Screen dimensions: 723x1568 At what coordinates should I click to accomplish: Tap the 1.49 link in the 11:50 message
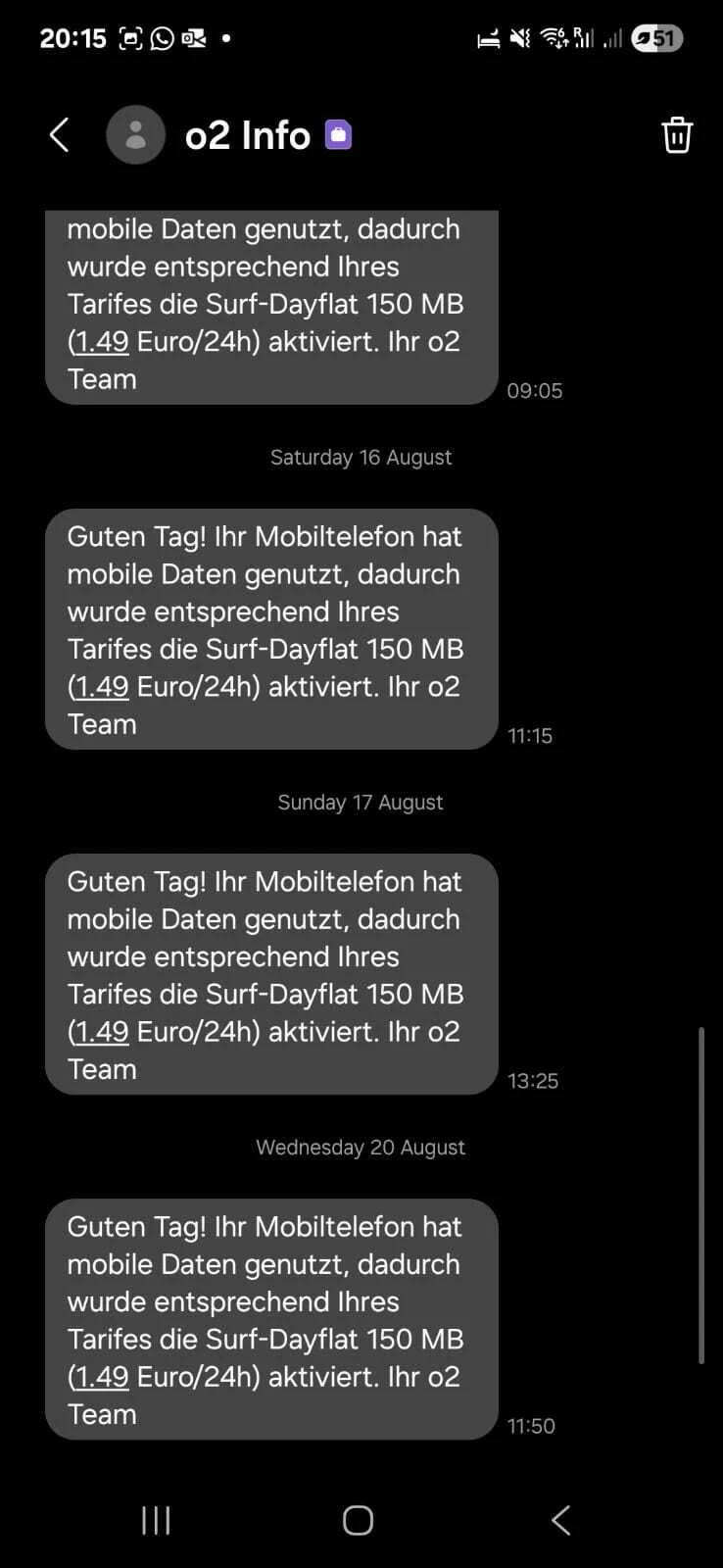(102, 1377)
